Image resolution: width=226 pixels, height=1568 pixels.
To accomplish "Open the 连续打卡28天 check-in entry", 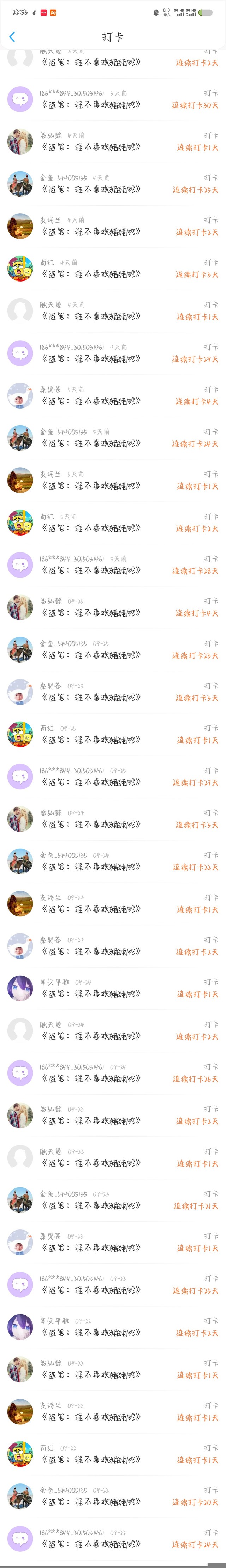I will pos(113,565).
